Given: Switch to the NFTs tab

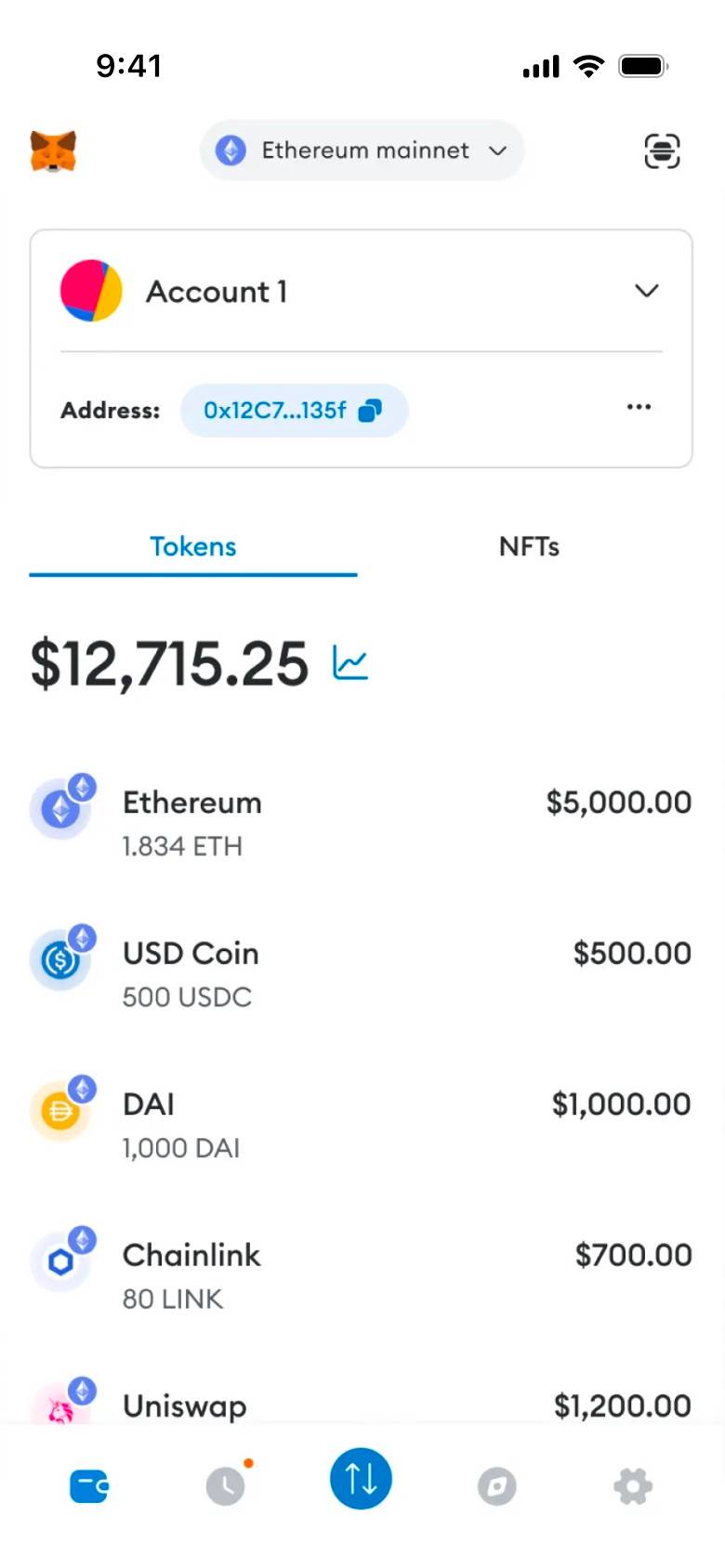Looking at the screenshot, I should (x=528, y=547).
